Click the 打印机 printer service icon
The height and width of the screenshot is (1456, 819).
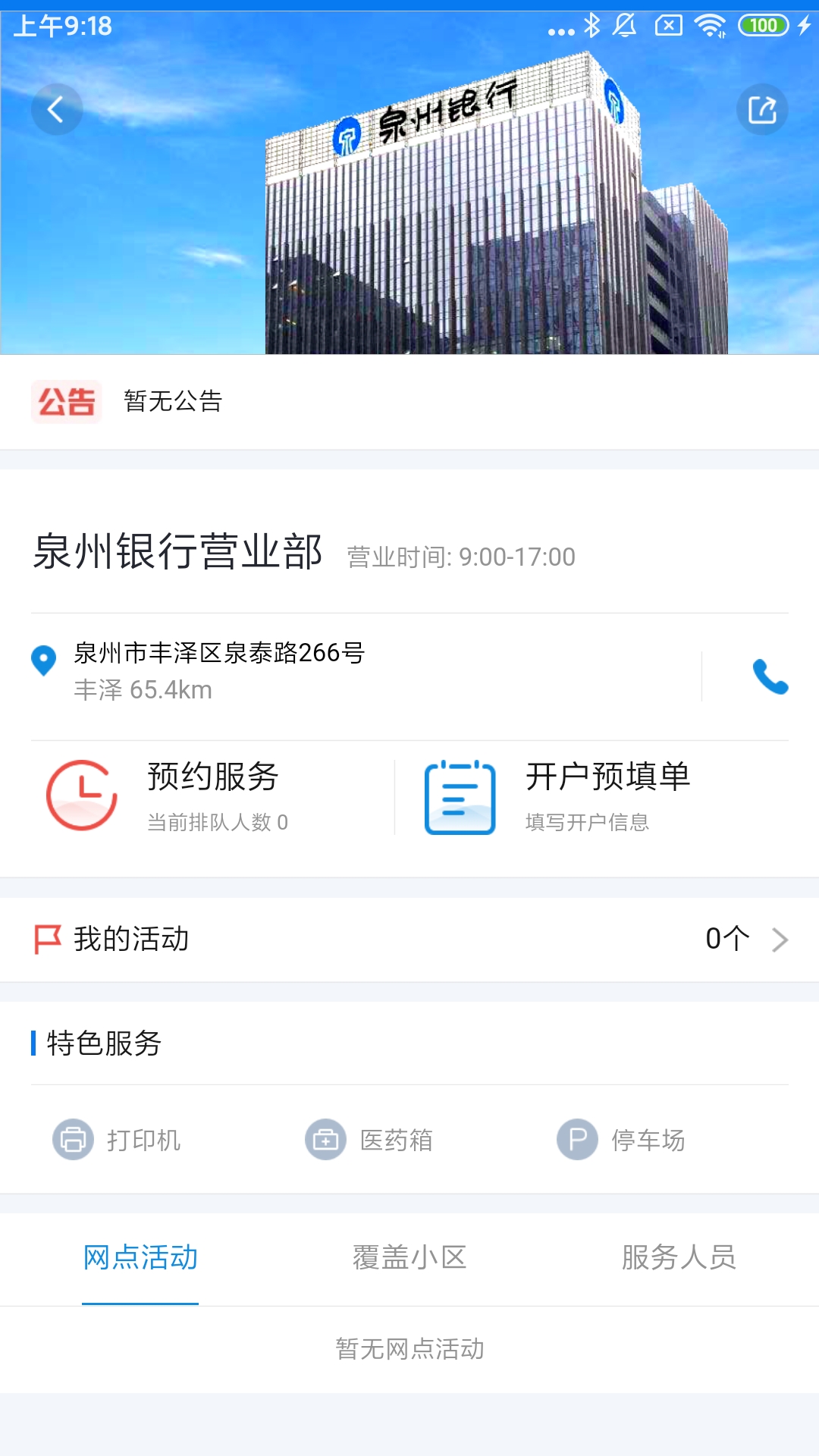point(72,1139)
